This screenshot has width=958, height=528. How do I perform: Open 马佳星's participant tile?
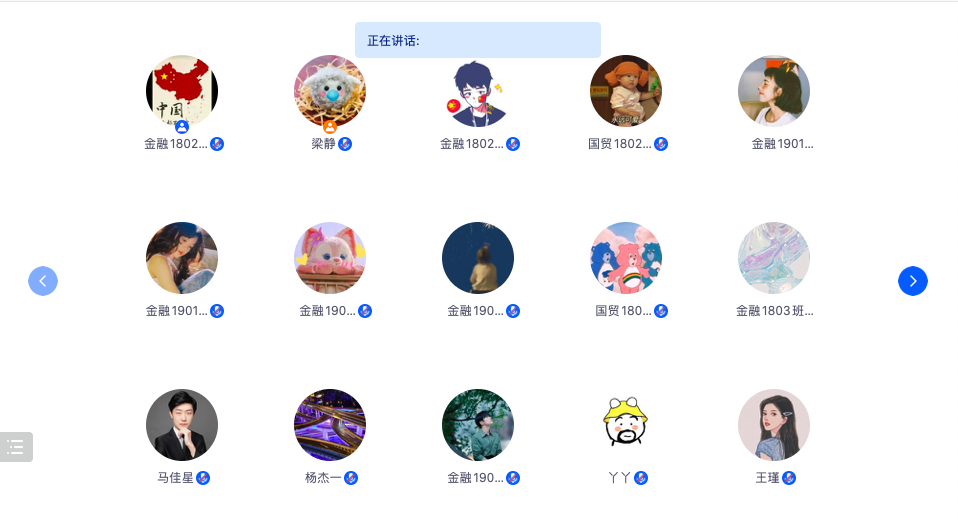tap(182, 425)
